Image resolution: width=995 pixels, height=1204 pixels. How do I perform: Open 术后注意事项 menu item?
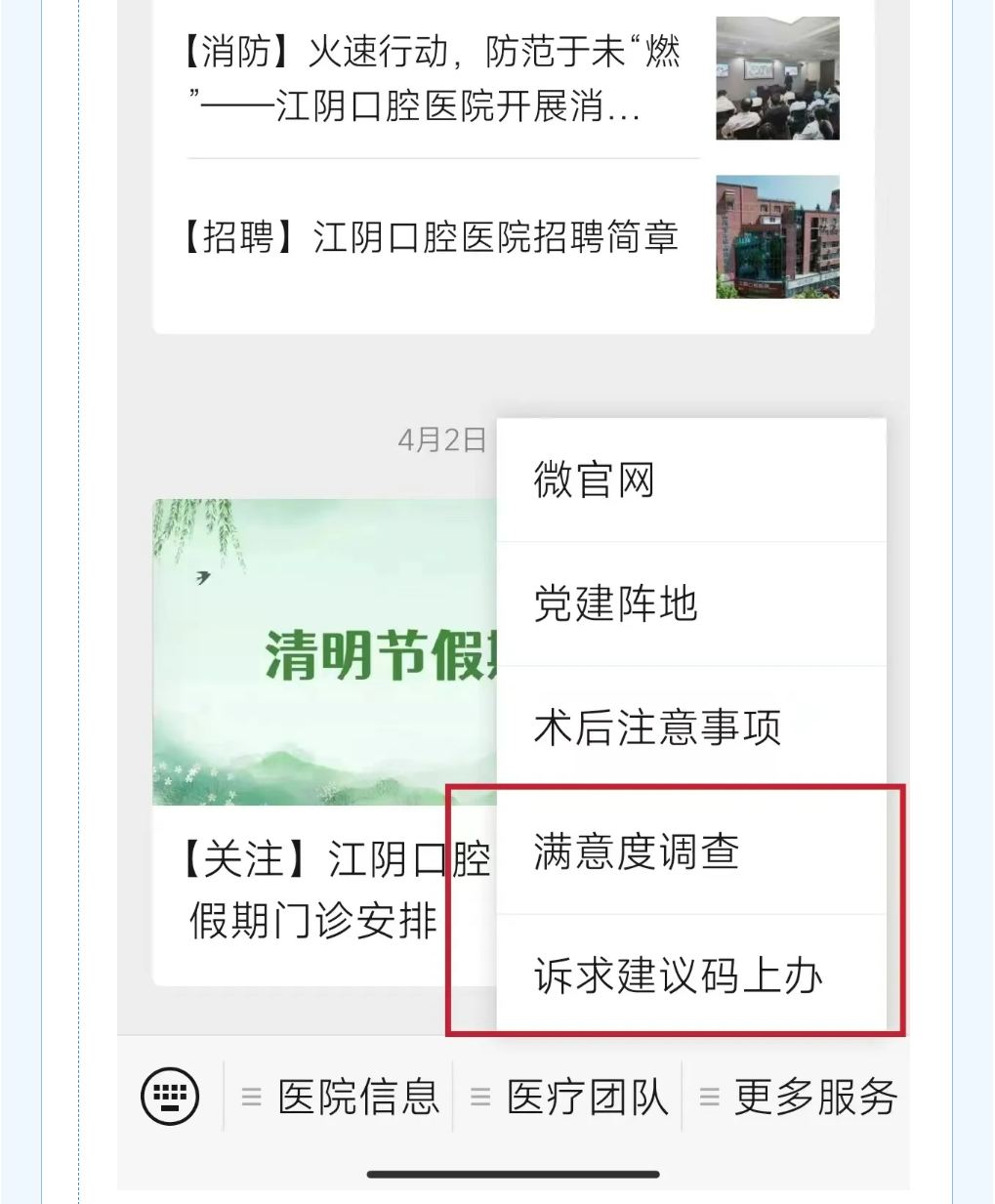pyautogui.click(x=690, y=727)
